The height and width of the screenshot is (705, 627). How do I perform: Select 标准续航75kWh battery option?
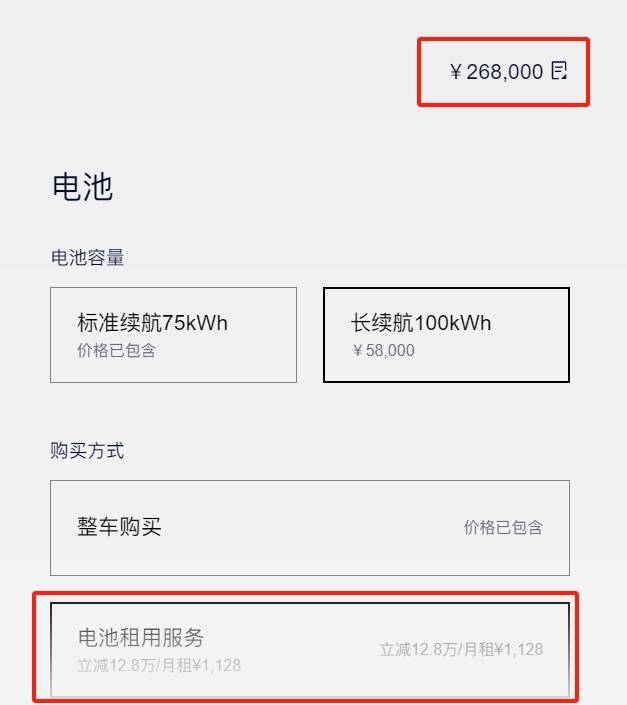tap(173, 335)
